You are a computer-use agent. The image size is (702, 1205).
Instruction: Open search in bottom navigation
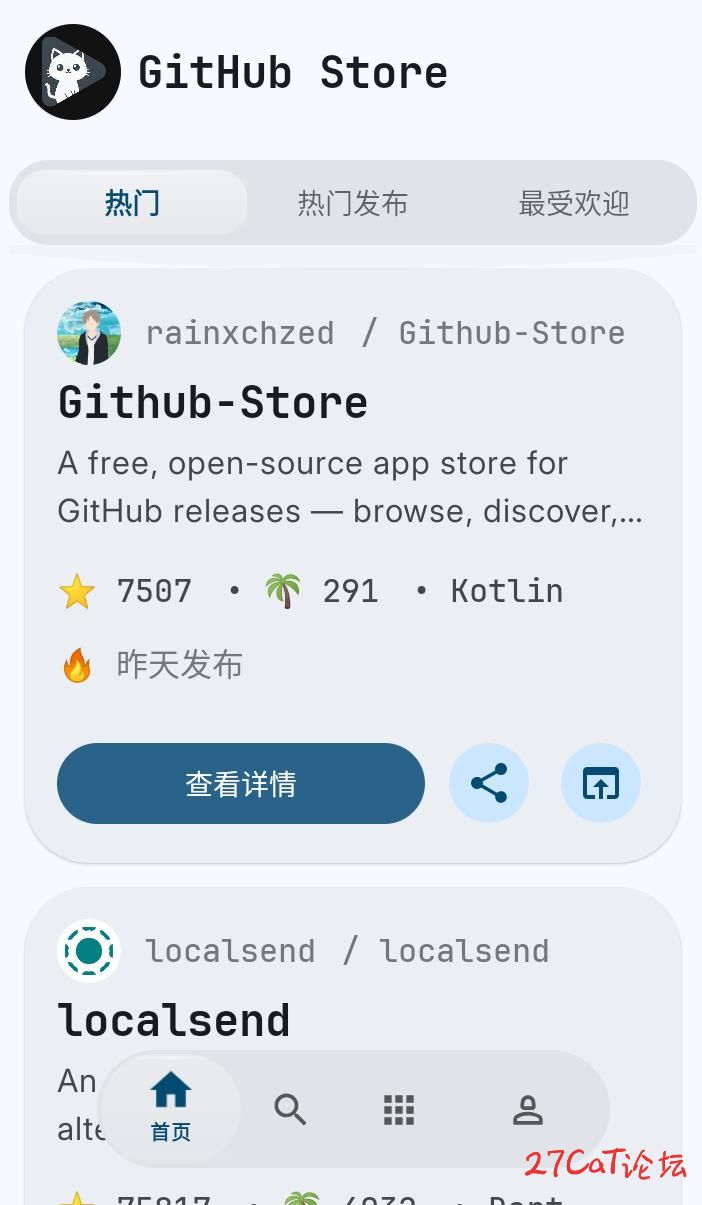pos(290,1109)
